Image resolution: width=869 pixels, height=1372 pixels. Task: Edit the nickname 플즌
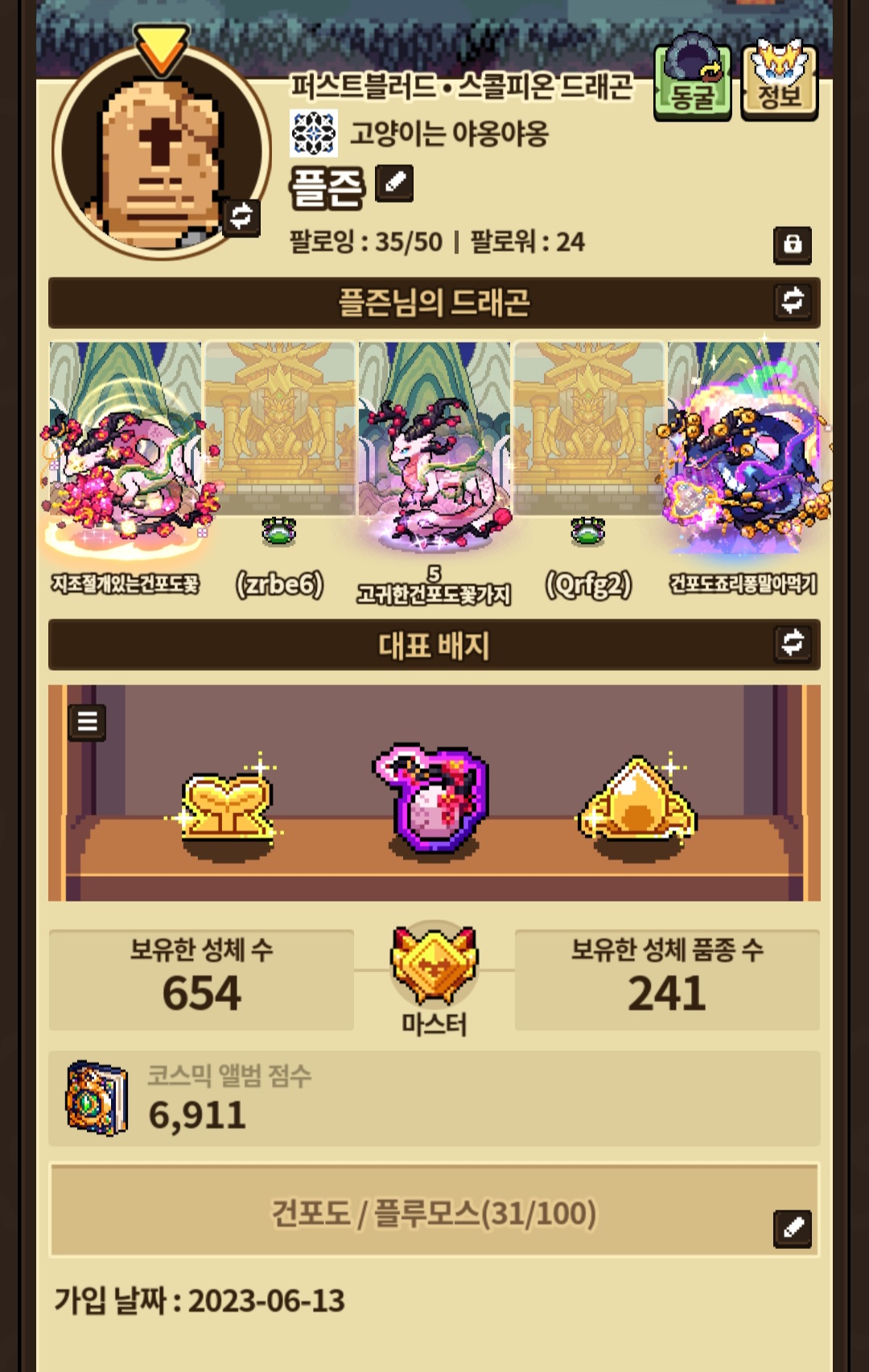[x=394, y=183]
